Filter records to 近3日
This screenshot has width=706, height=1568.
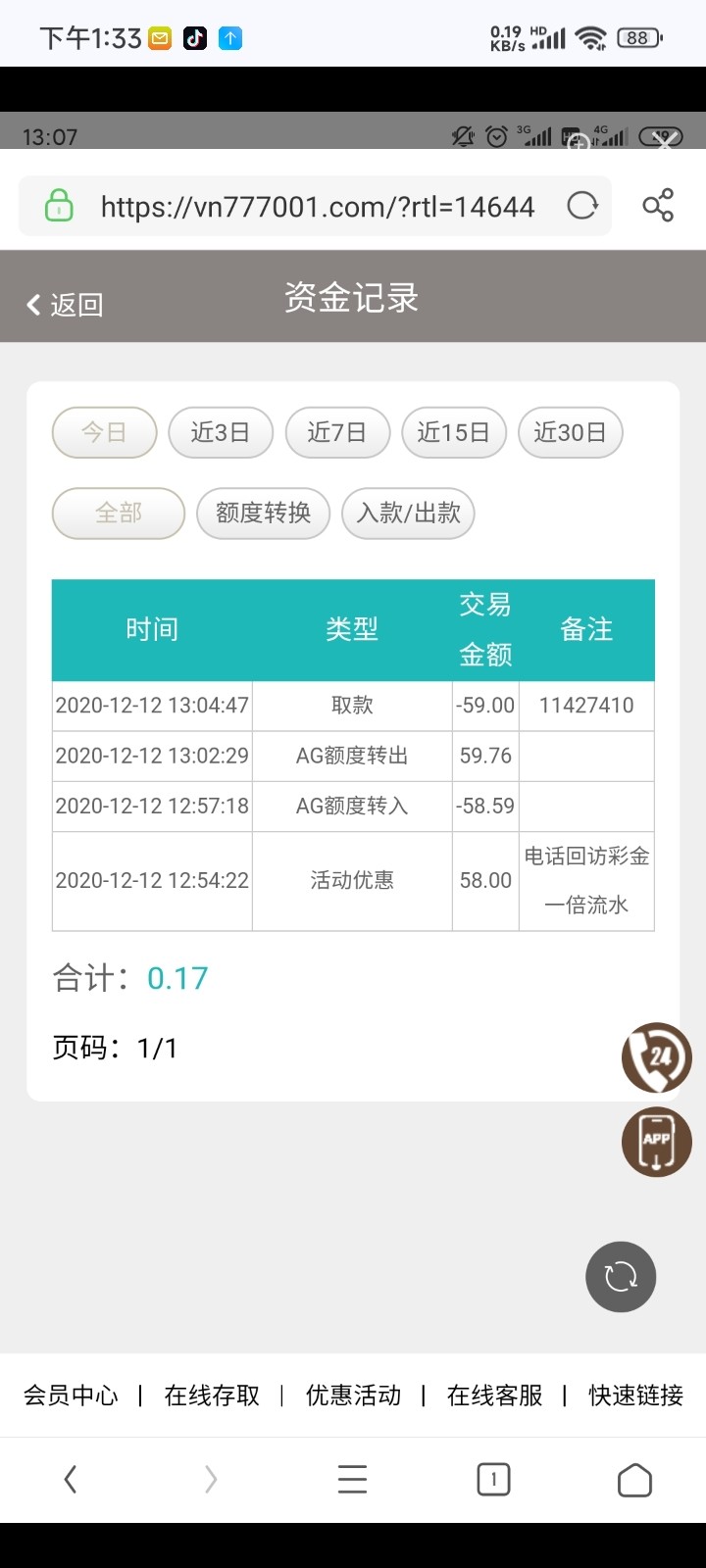221,432
